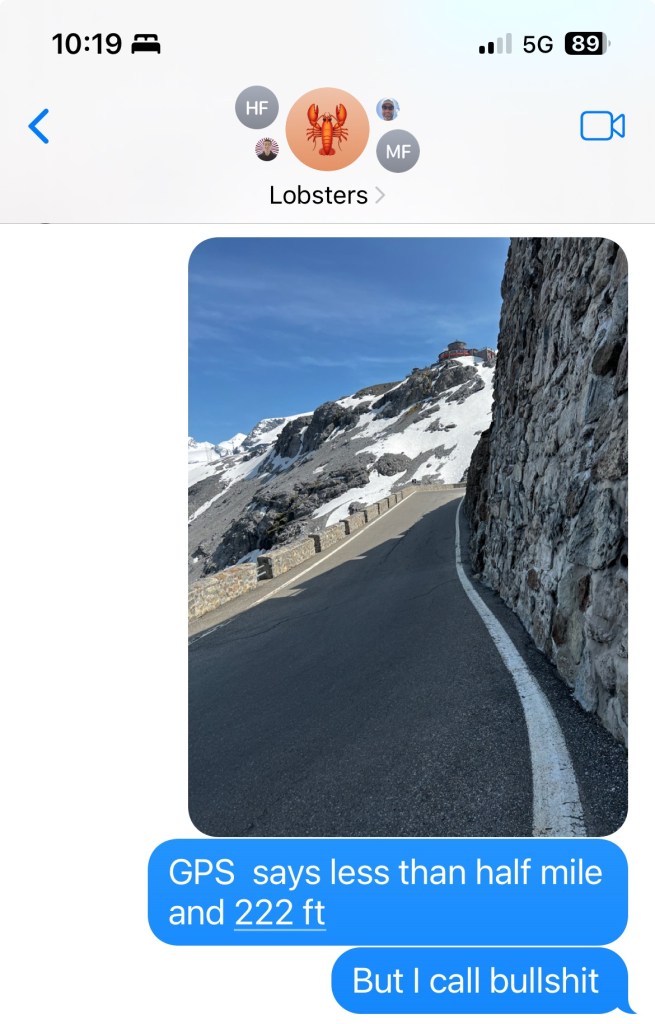
Task: Start a FaceTime video call
Action: tap(602, 126)
